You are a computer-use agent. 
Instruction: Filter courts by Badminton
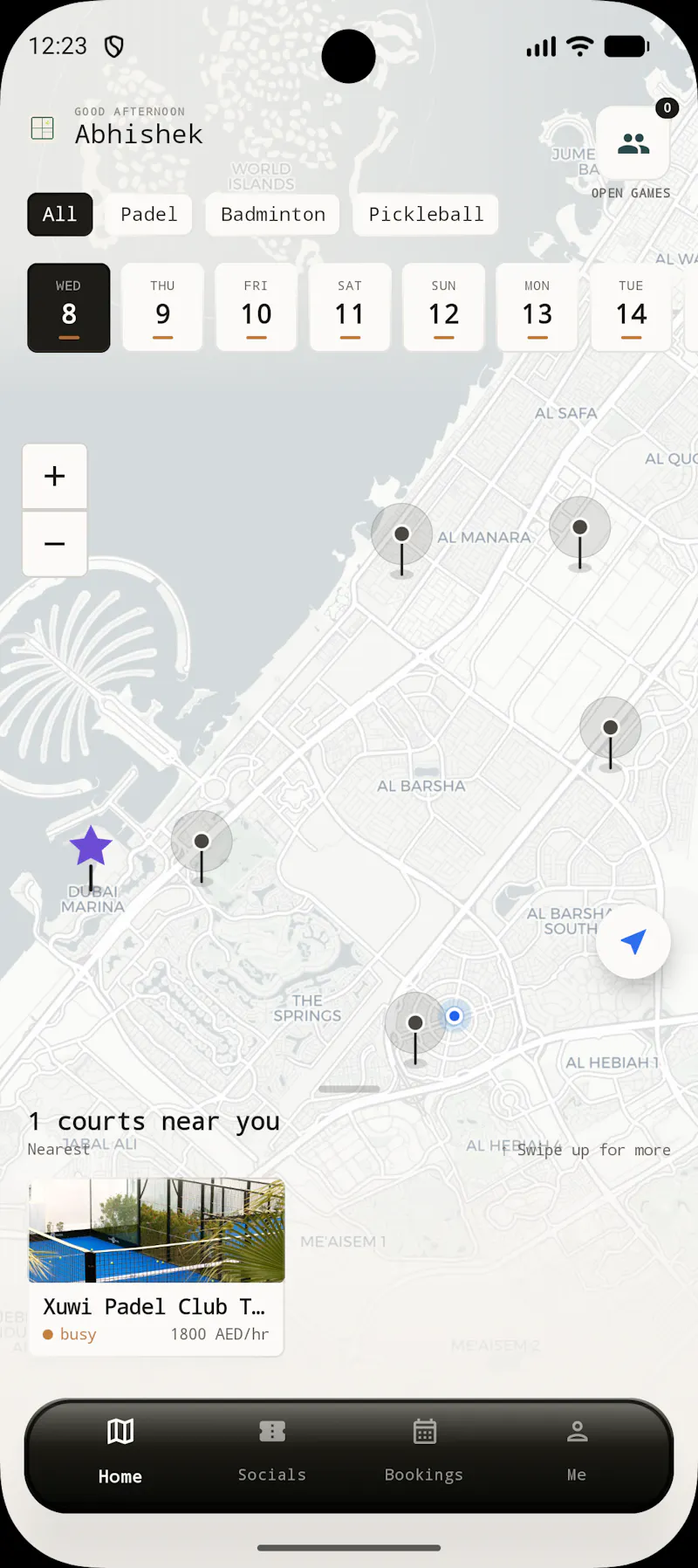pyautogui.click(x=272, y=215)
